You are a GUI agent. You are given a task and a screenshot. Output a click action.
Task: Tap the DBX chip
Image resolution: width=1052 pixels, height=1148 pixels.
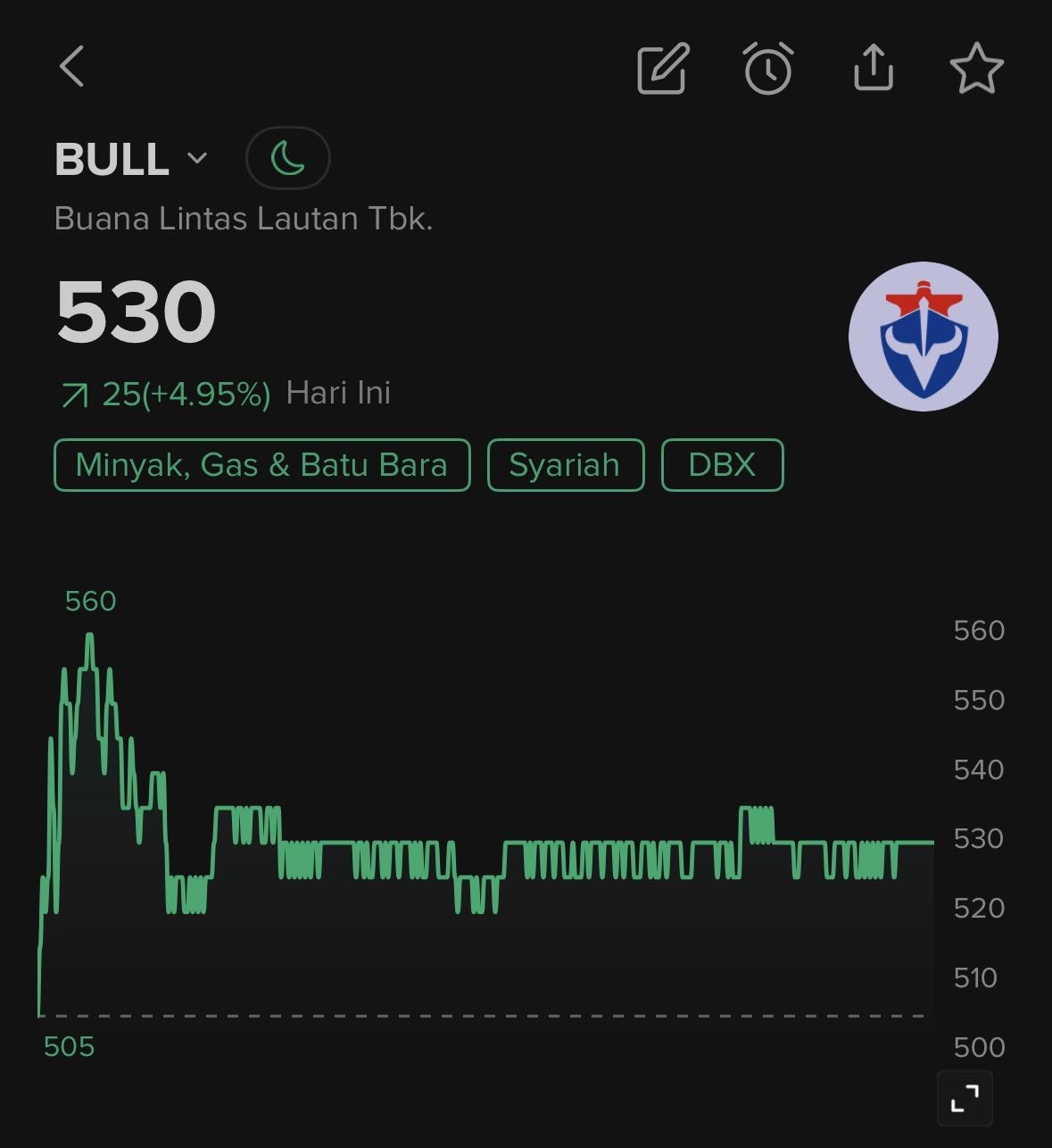point(722,465)
